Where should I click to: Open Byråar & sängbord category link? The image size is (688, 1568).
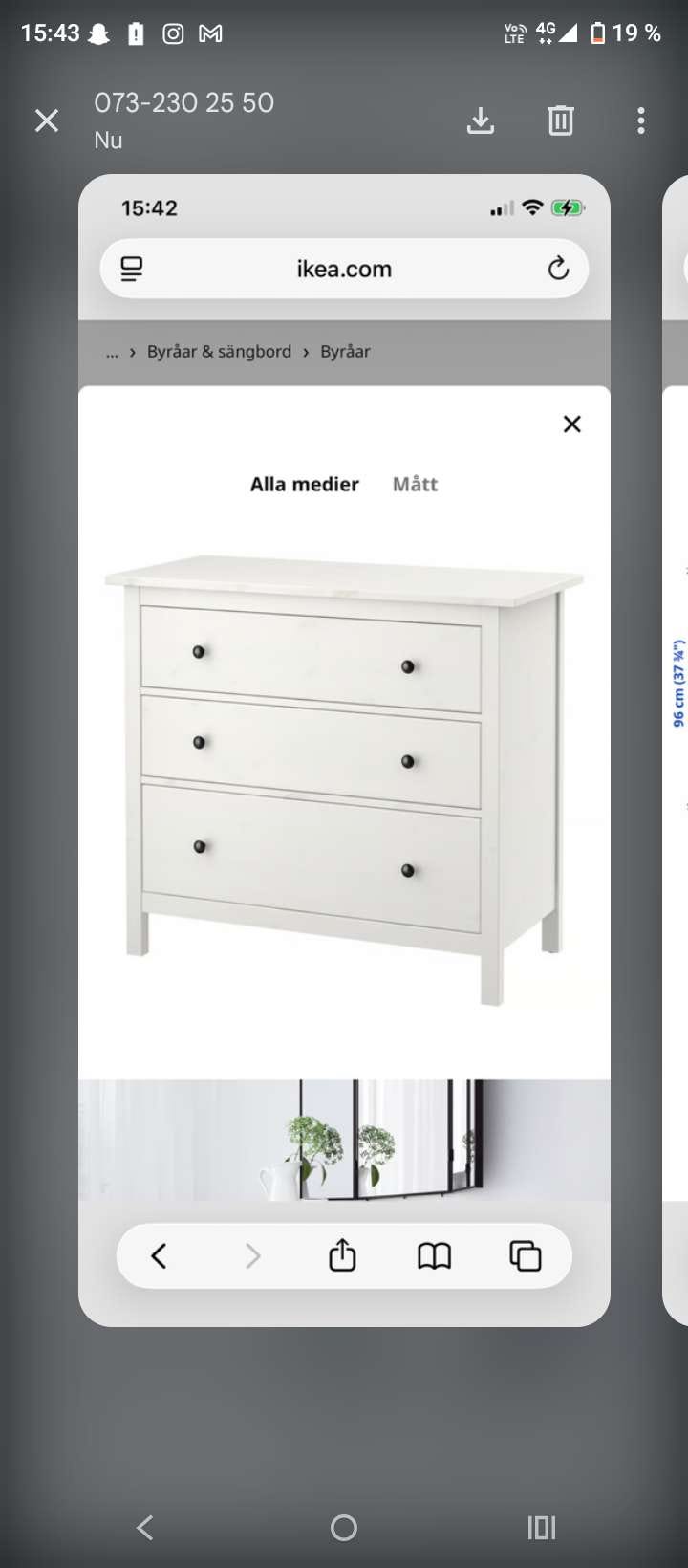point(218,351)
